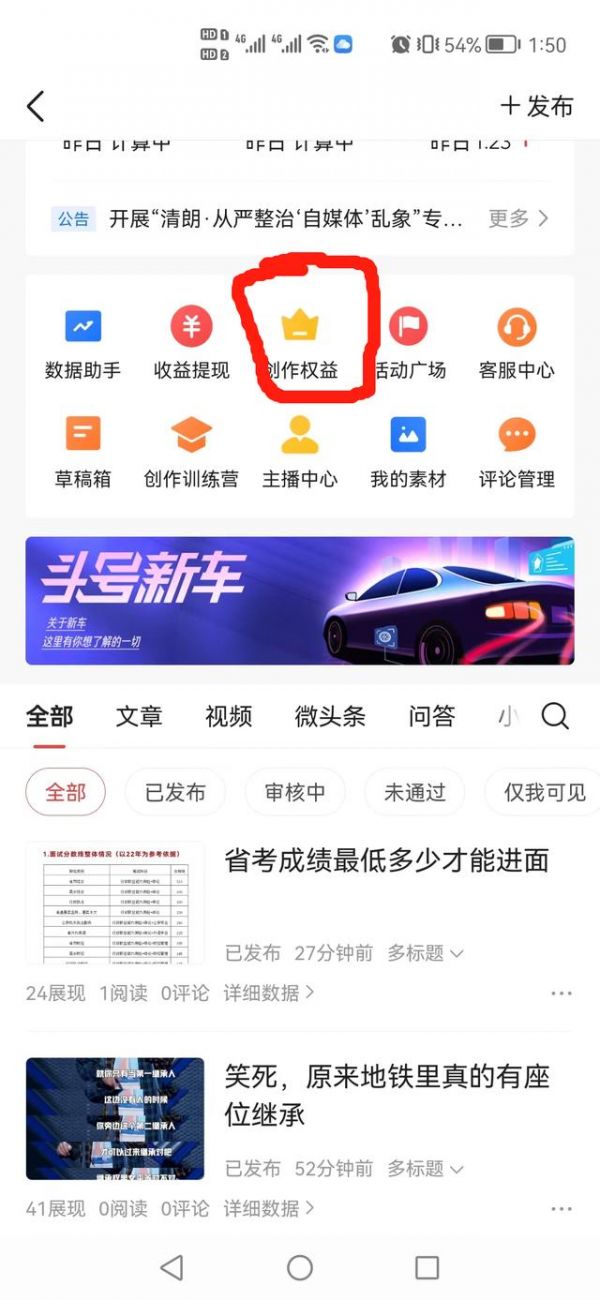Go back using the top-left arrow
600x1300 pixels.
[x=36, y=106]
